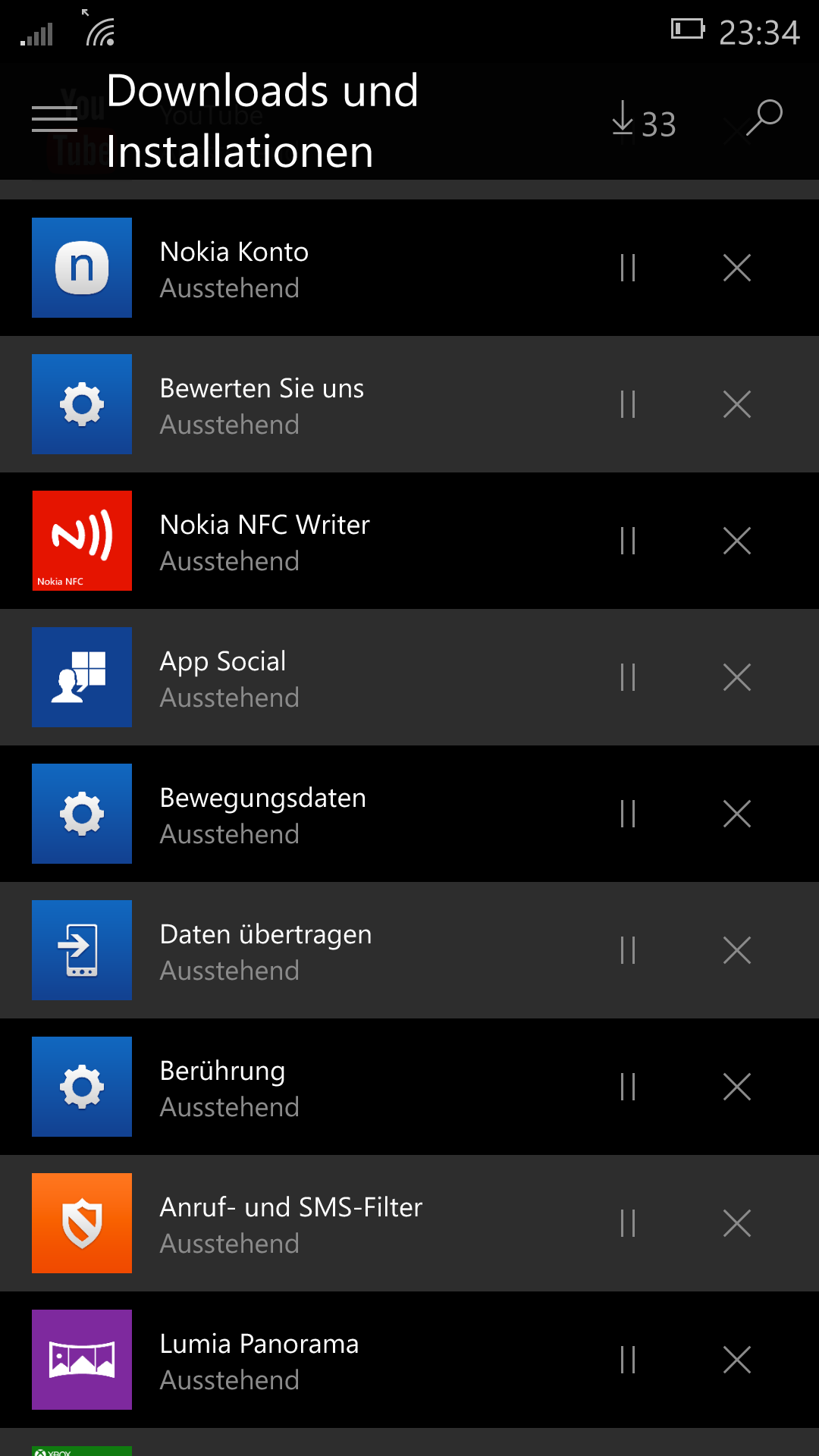This screenshot has width=819, height=1456.
Task: Open the search magnifier icon
Action: coord(764,118)
